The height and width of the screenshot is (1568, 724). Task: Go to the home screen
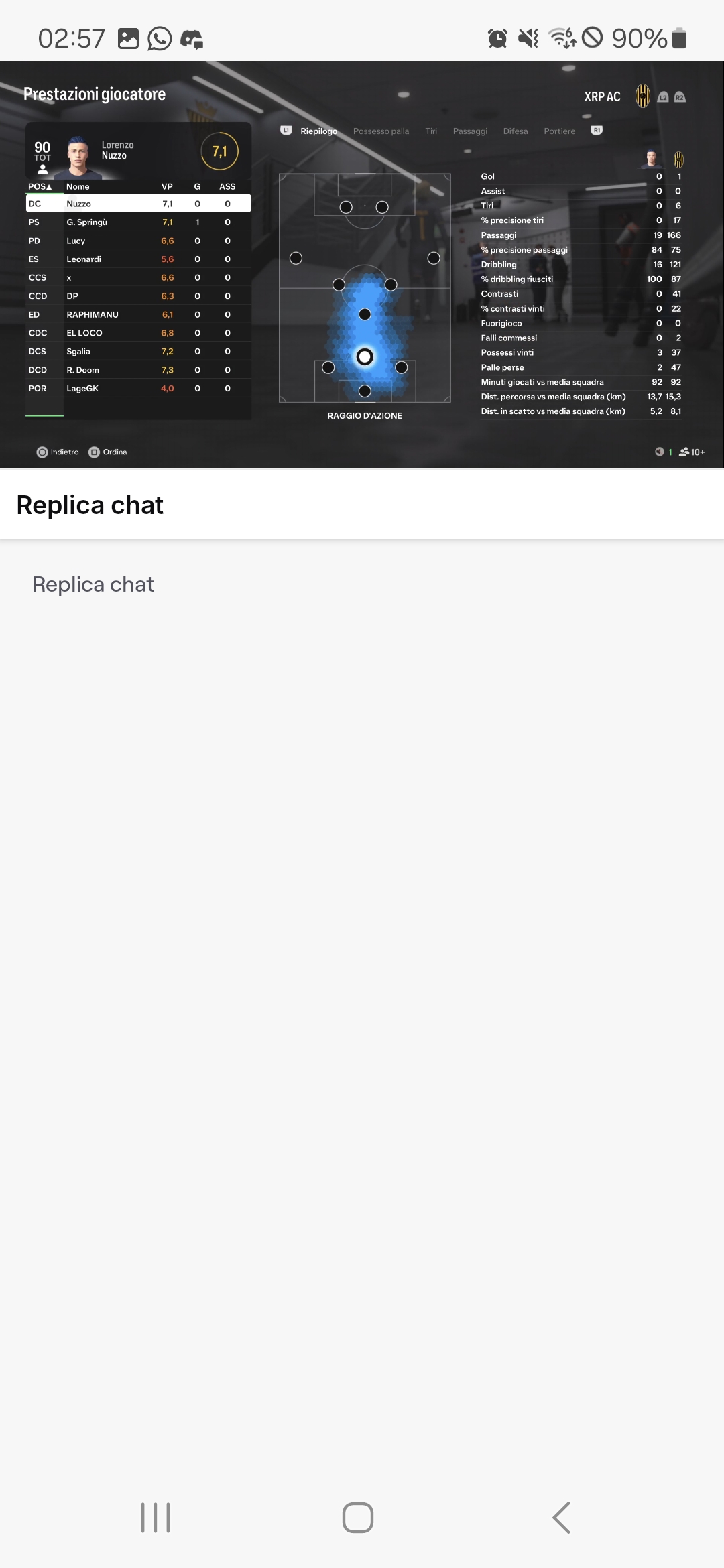click(358, 1517)
